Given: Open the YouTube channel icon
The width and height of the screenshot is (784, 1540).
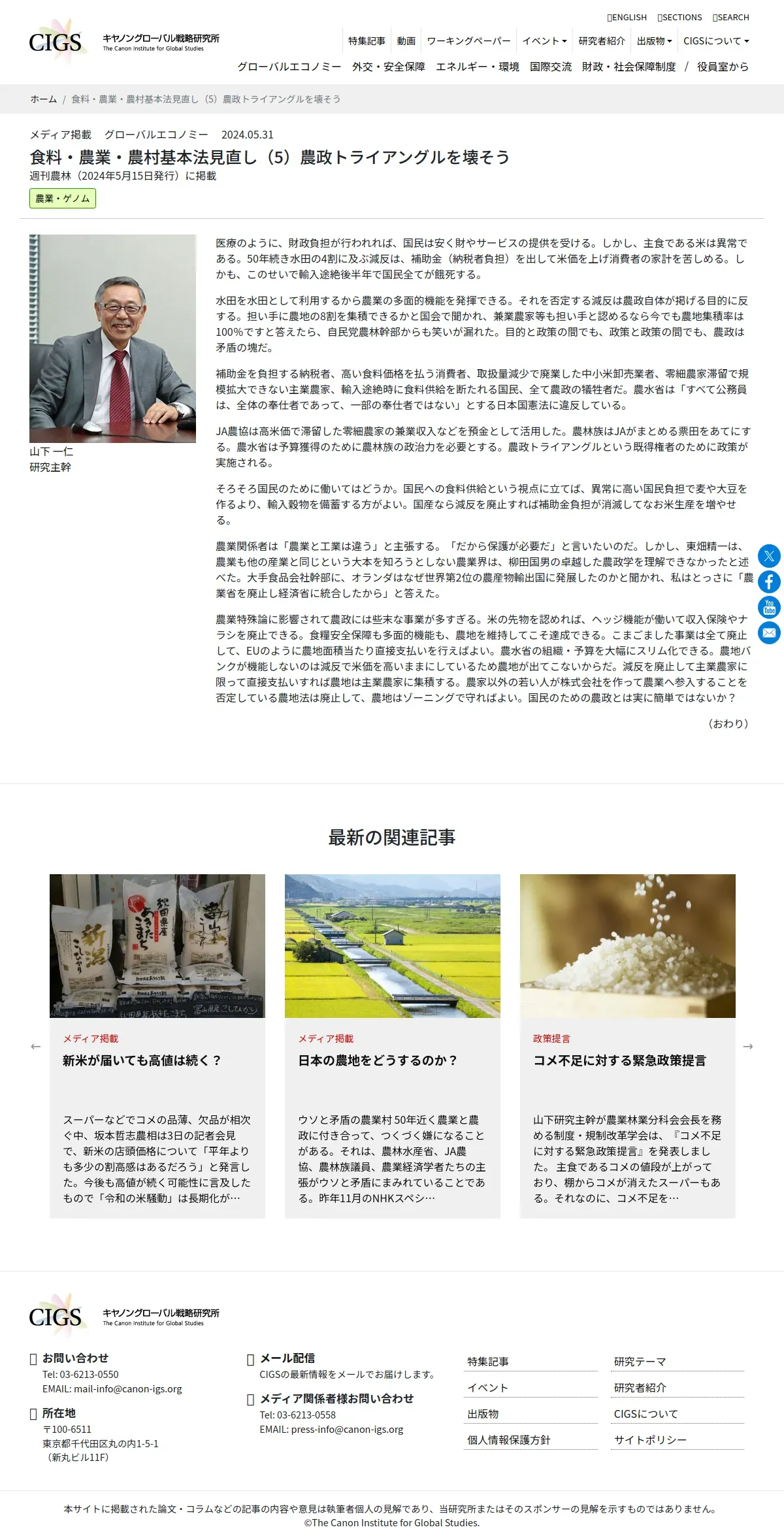Looking at the screenshot, I should click(769, 607).
